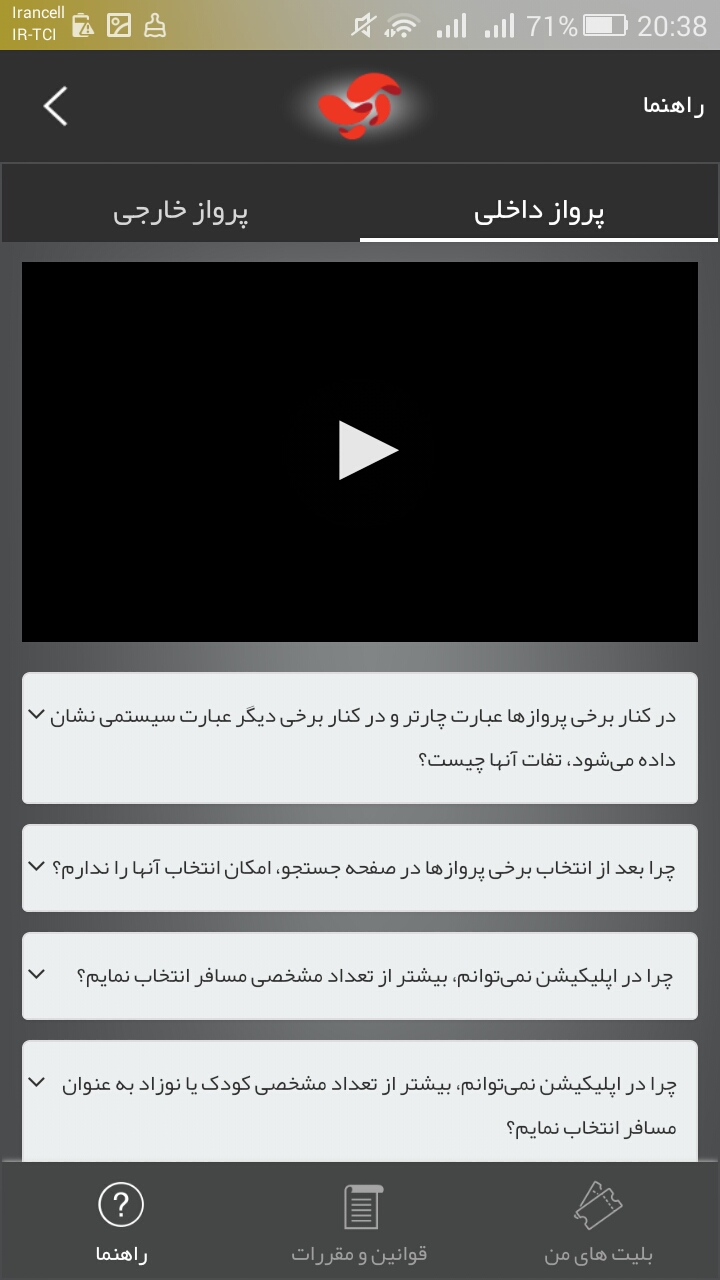Play the help video
This screenshot has width=720, height=1280.
(x=366, y=450)
